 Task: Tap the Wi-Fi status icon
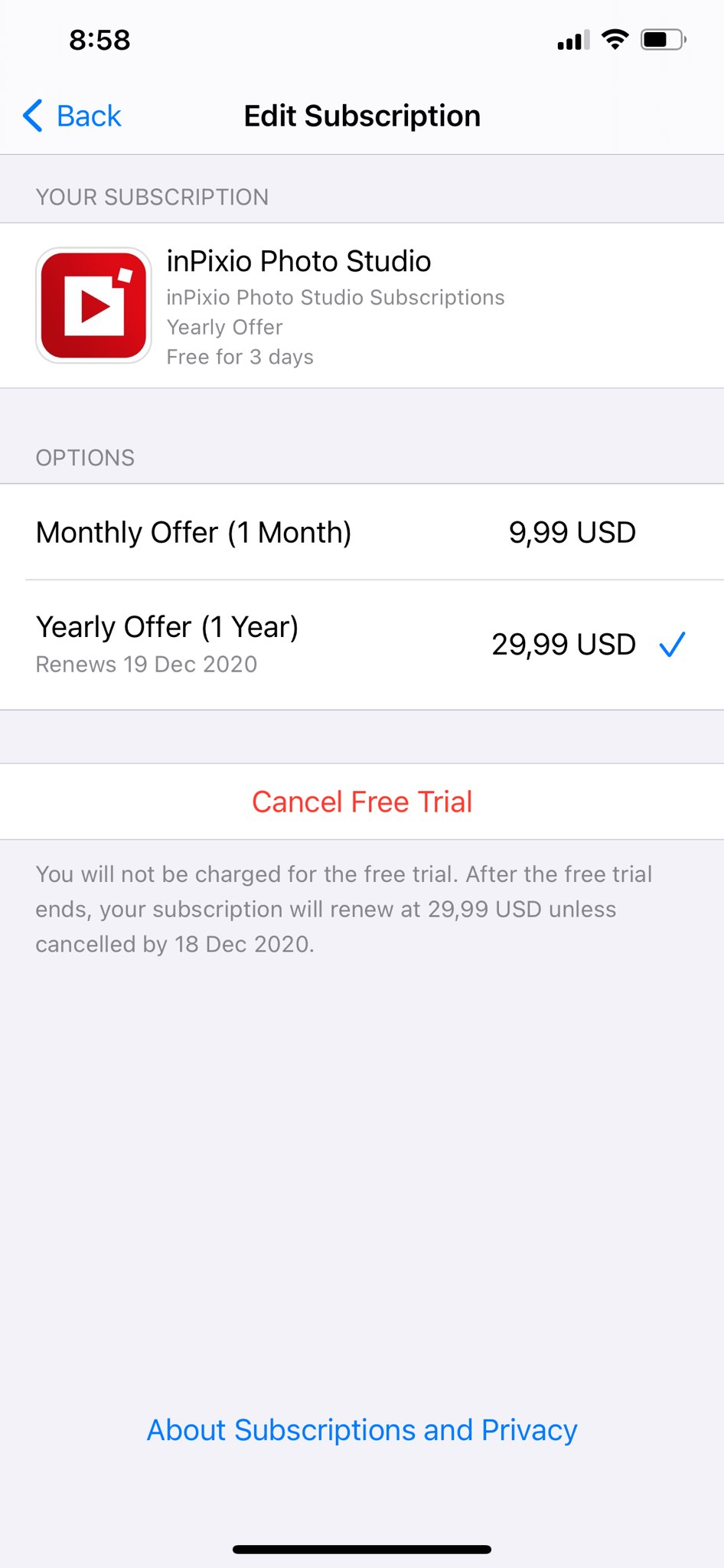click(615, 39)
